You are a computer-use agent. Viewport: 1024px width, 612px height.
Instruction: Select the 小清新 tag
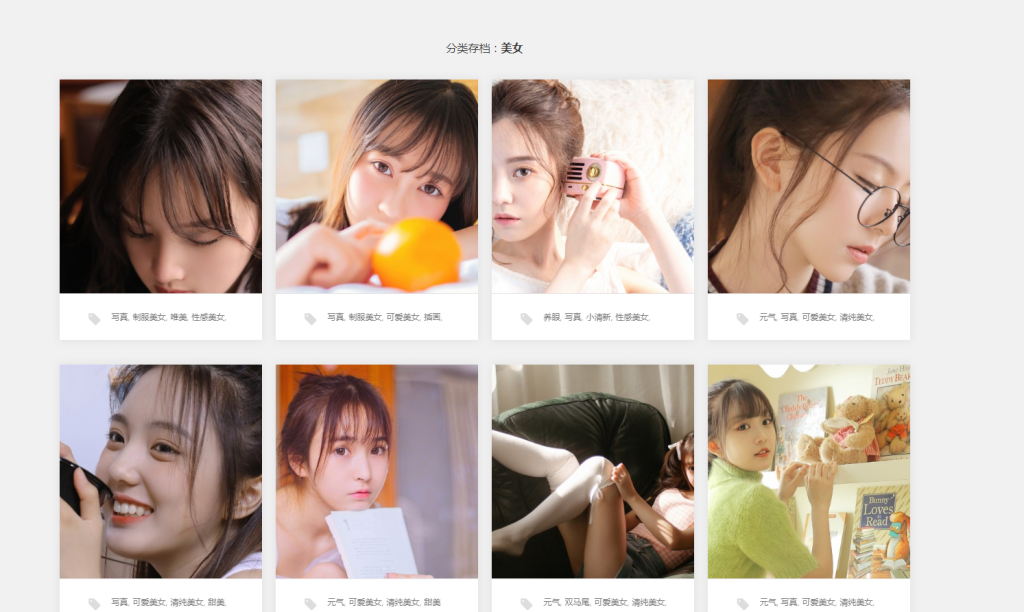pyautogui.click(x=597, y=317)
